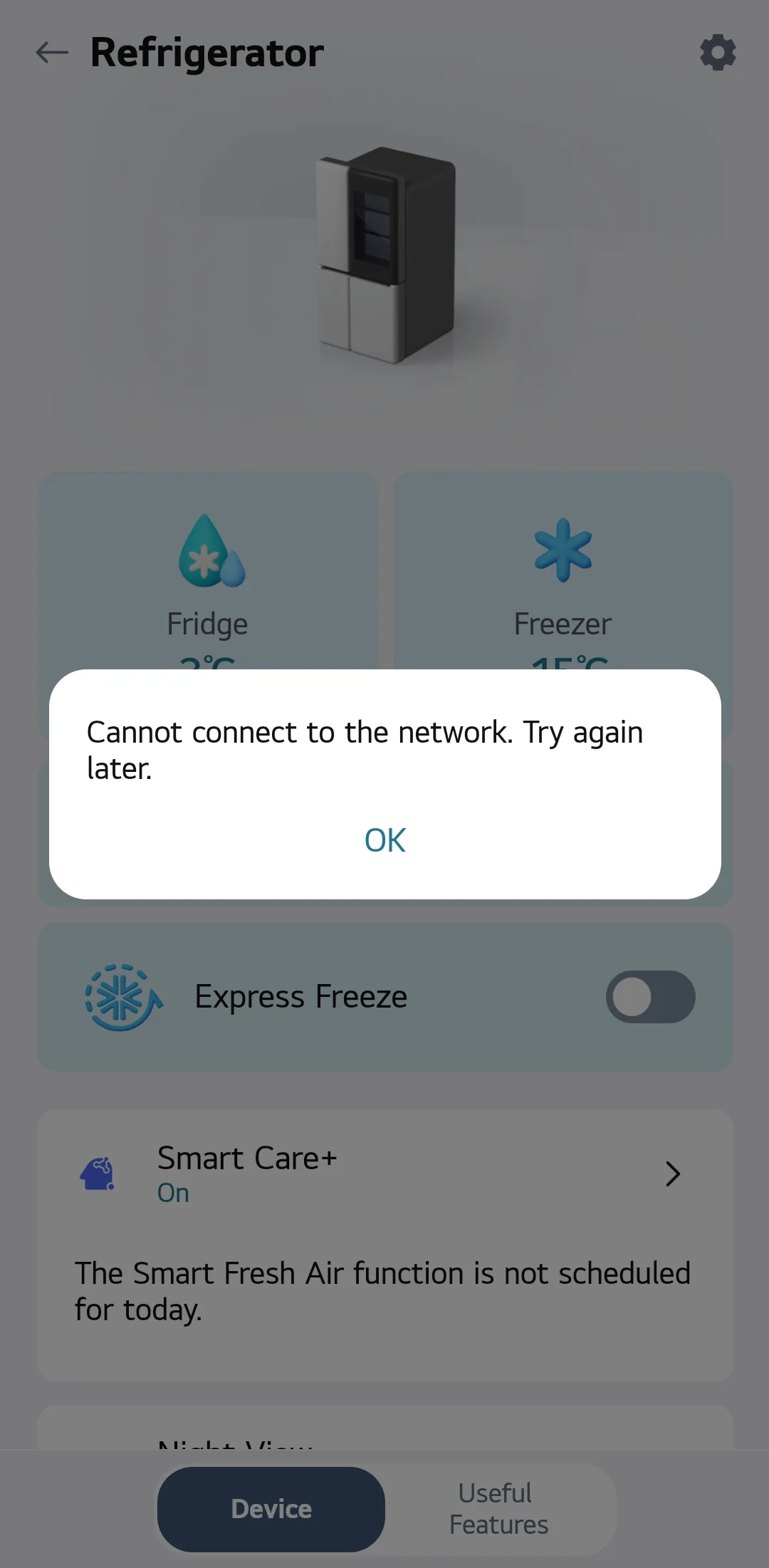The width and height of the screenshot is (769, 1568).
Task: Dismiss the network error with OK
Action: tap(384, 840)
